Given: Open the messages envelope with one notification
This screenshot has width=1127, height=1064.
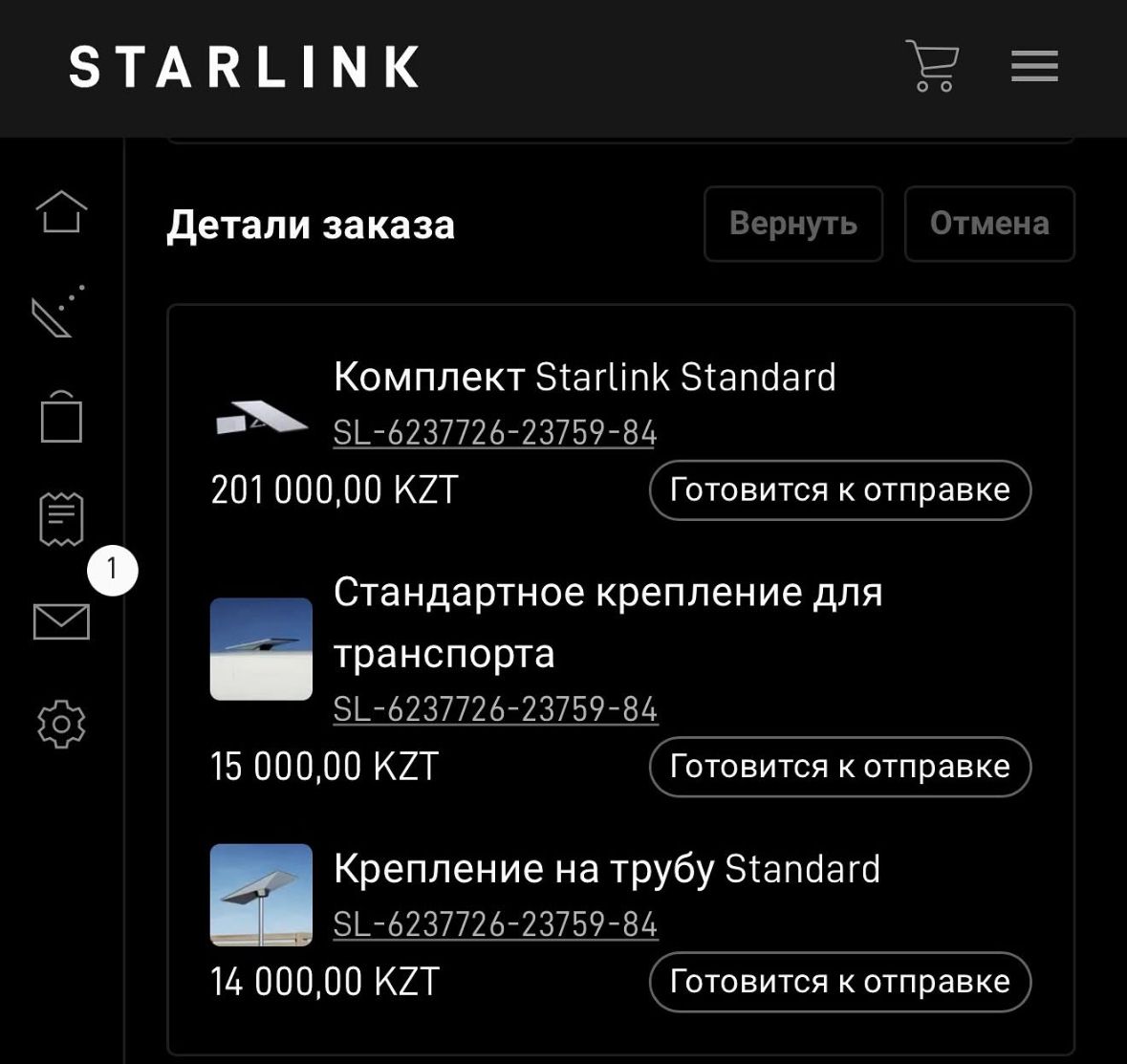Looking at the screenshot, I should pyautogui.click(x=61, y=621).
